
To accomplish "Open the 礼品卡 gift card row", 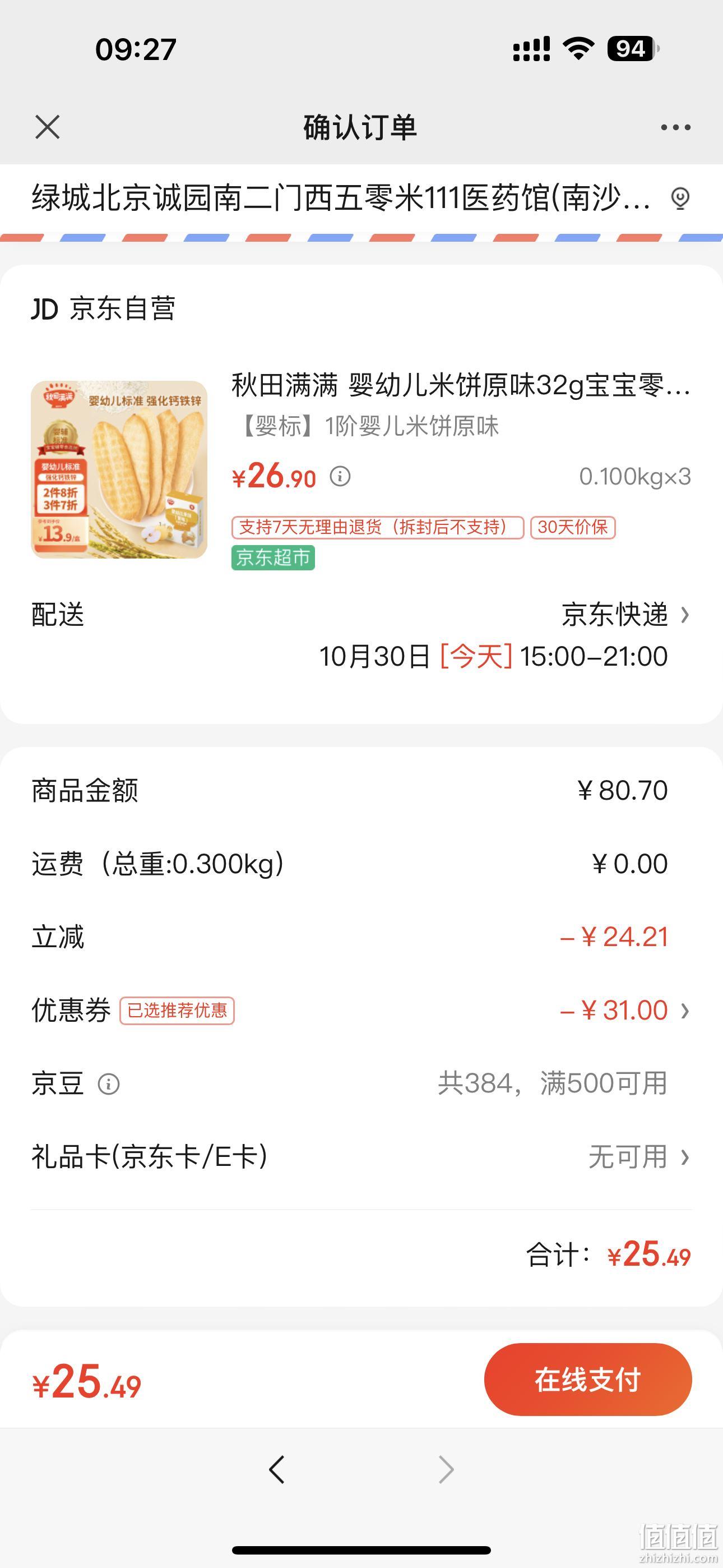I will [x=361, y=1157].
